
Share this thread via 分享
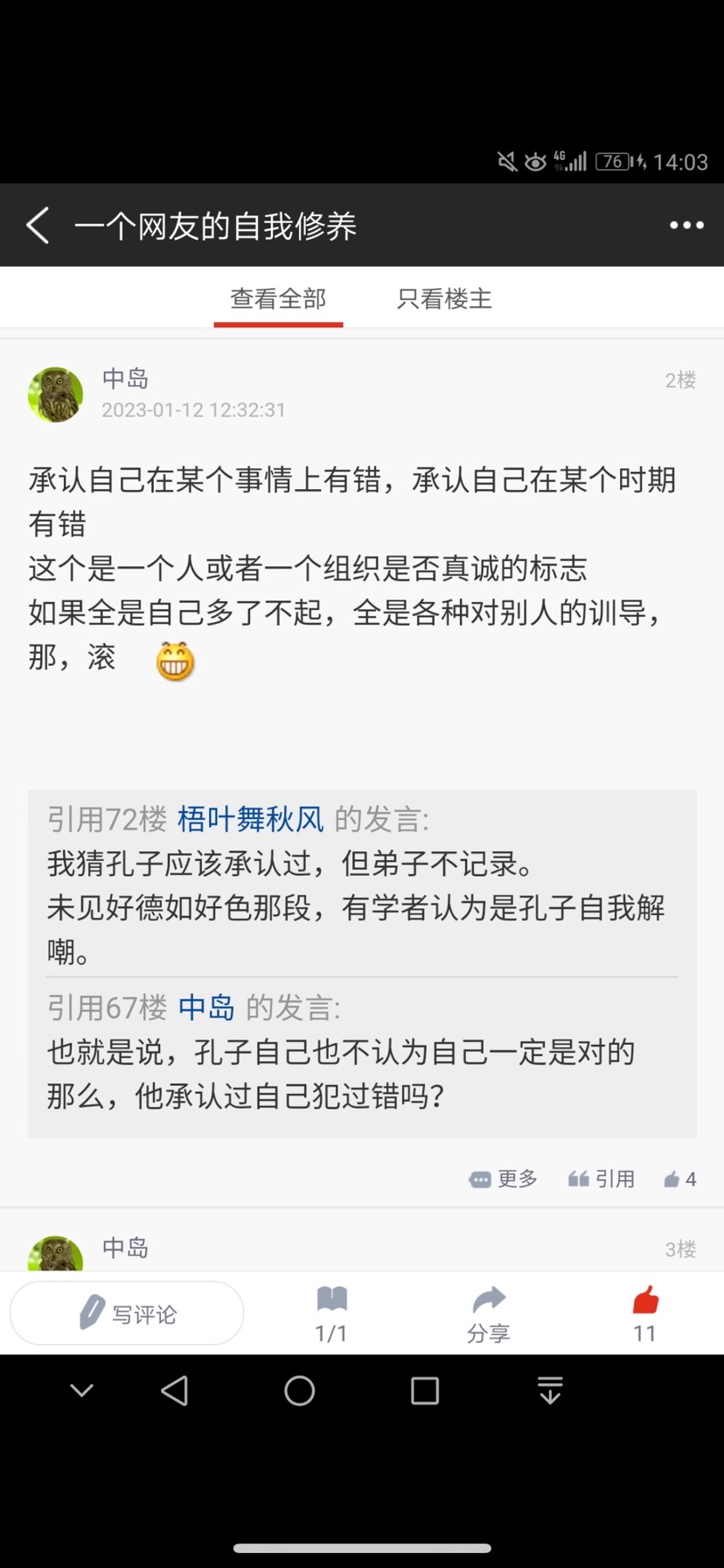pyautogui.click(x=488, y=1313)
